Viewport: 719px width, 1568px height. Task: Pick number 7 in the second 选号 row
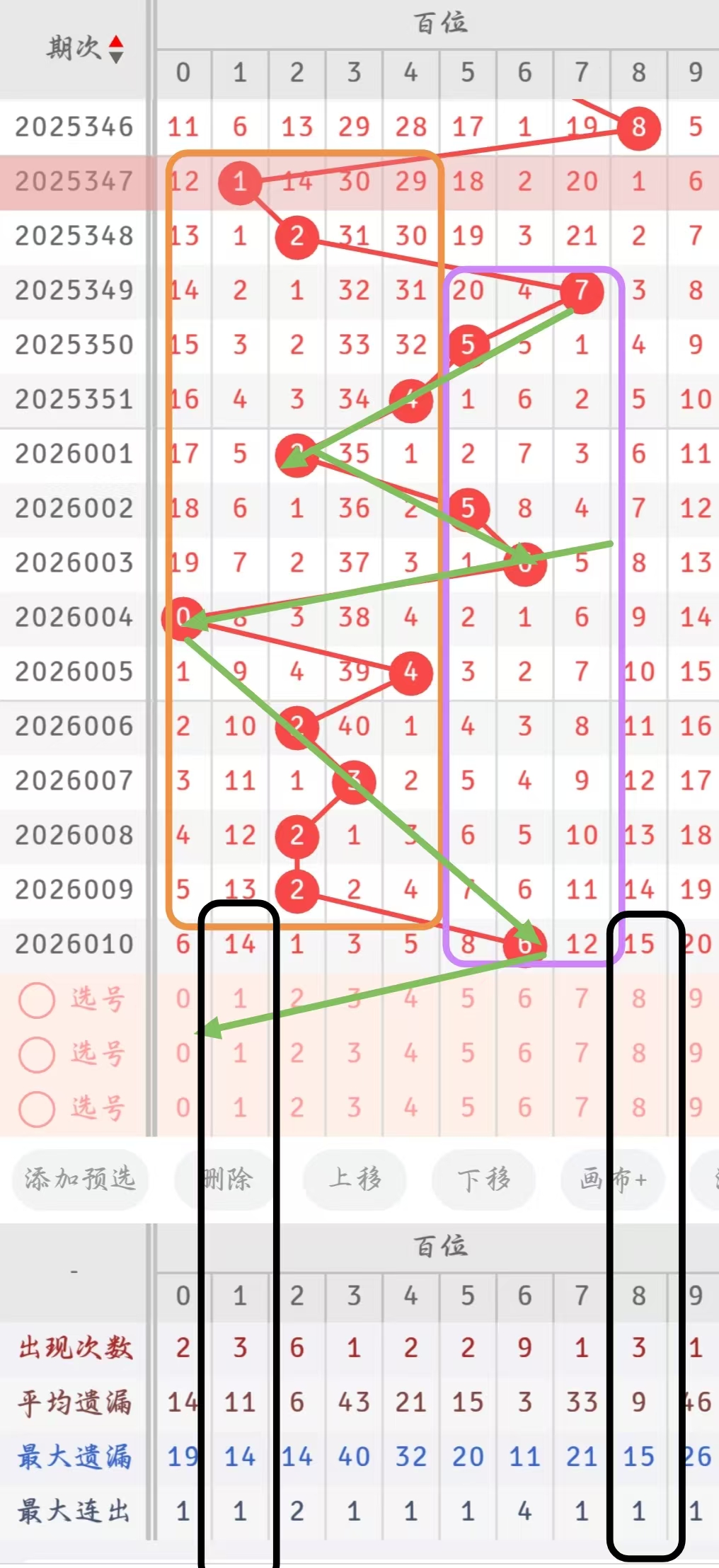pos(582,1054)
